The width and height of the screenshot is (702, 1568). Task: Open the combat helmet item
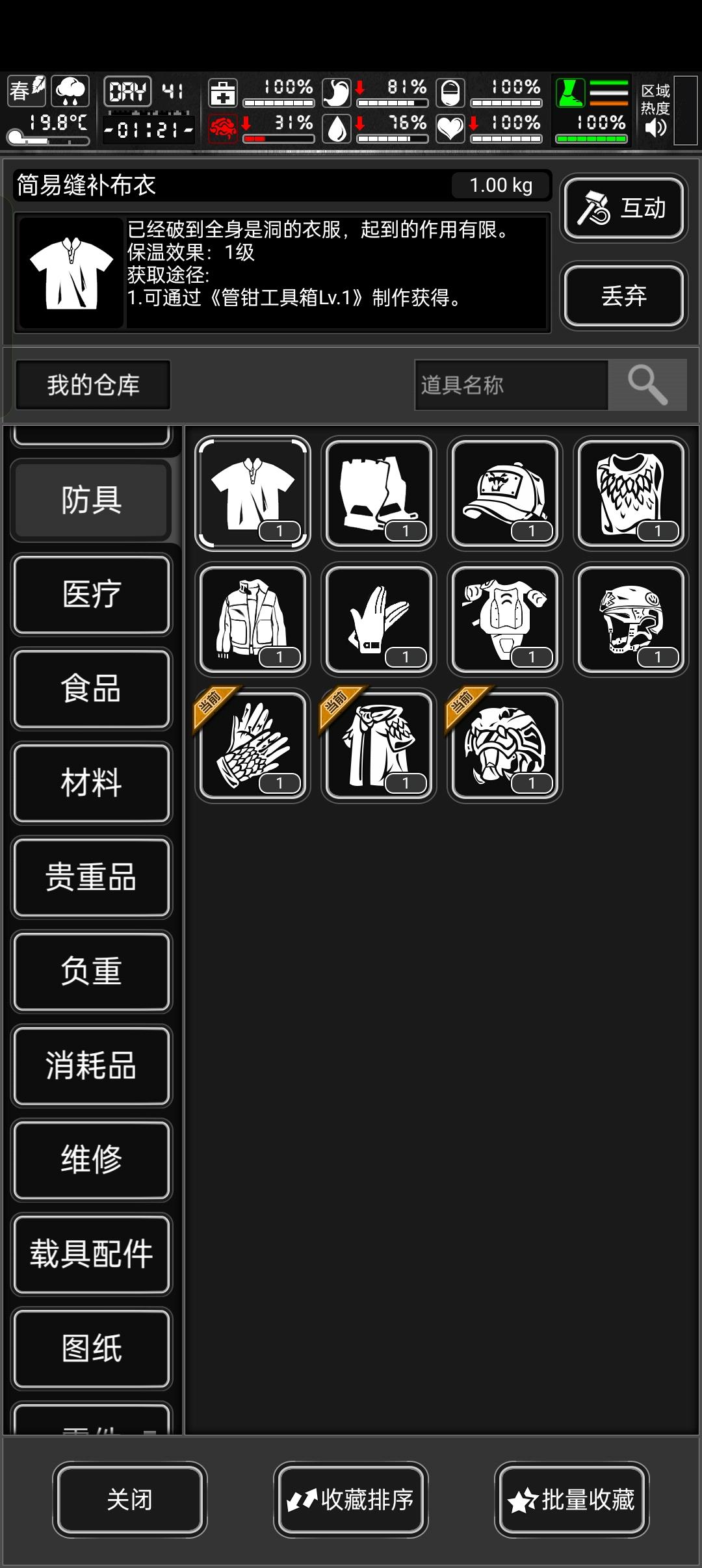point(630,619)
